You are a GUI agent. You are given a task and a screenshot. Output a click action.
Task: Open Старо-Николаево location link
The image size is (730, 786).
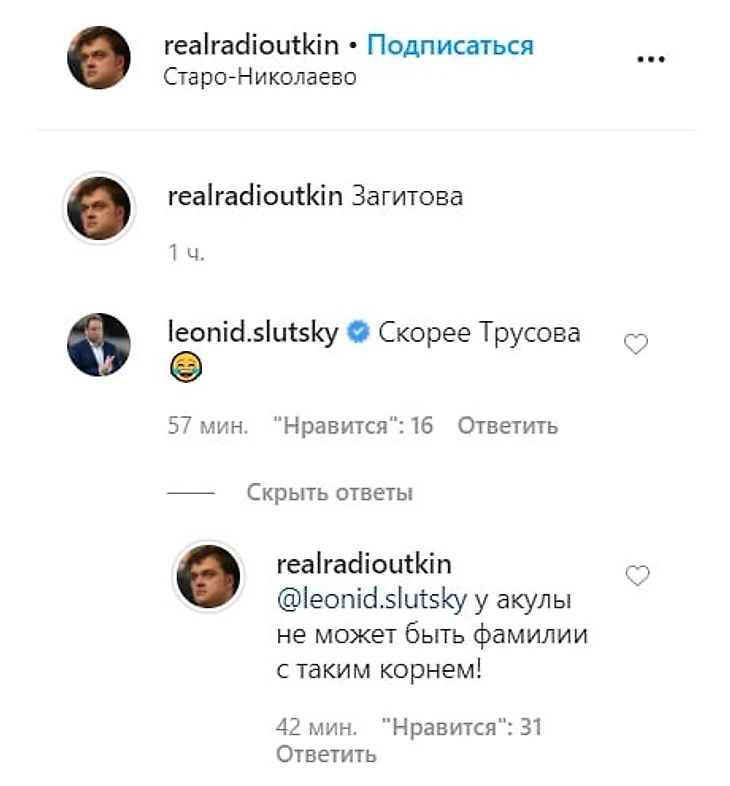click(x=257, y=78)
